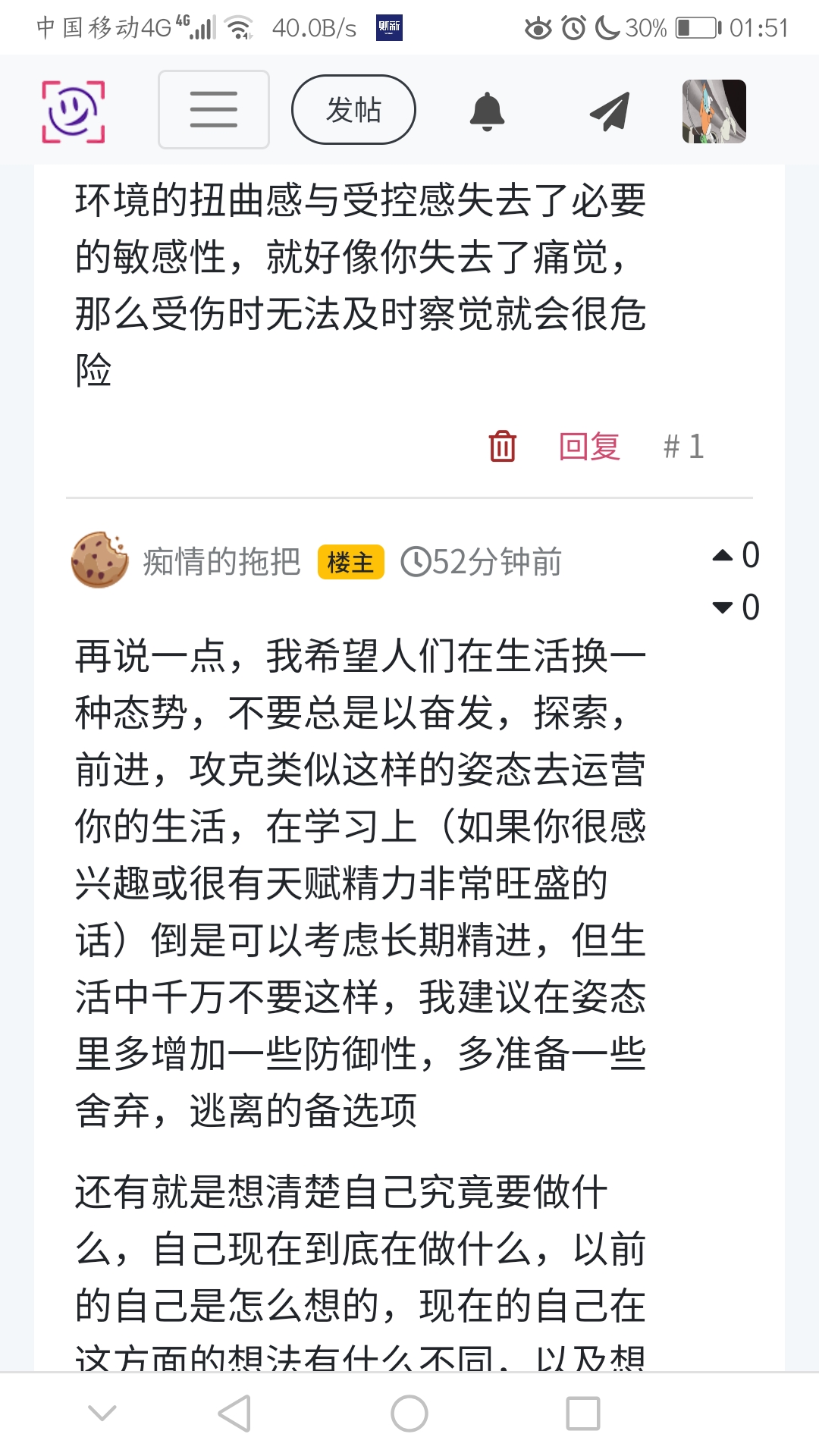This screenshot has height=1456, width=819.
Task: Tap 回复 to reply to post #1
Action: [x=589, y=446]
